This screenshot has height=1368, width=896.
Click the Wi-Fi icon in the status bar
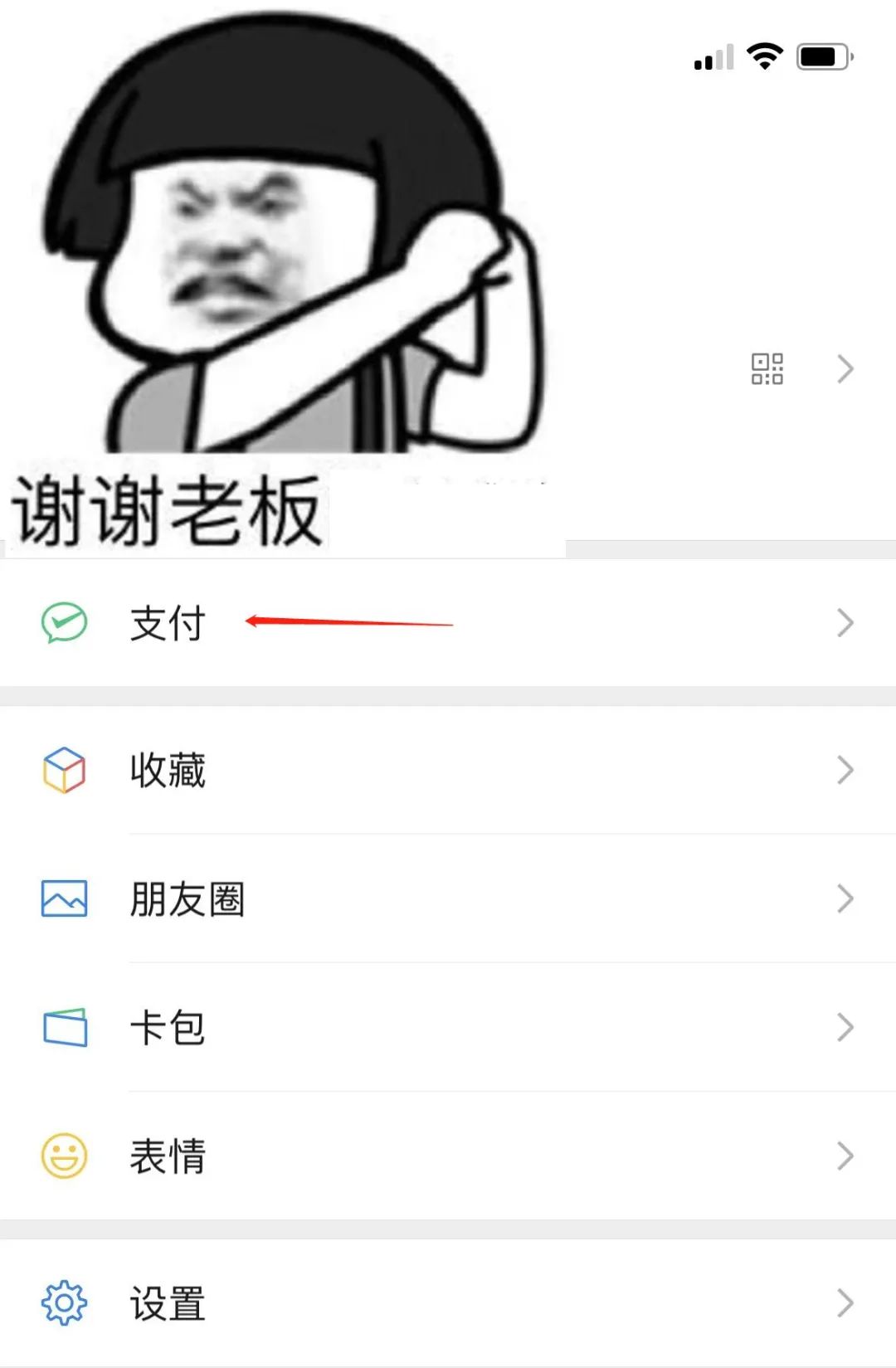tap(765, 55)
